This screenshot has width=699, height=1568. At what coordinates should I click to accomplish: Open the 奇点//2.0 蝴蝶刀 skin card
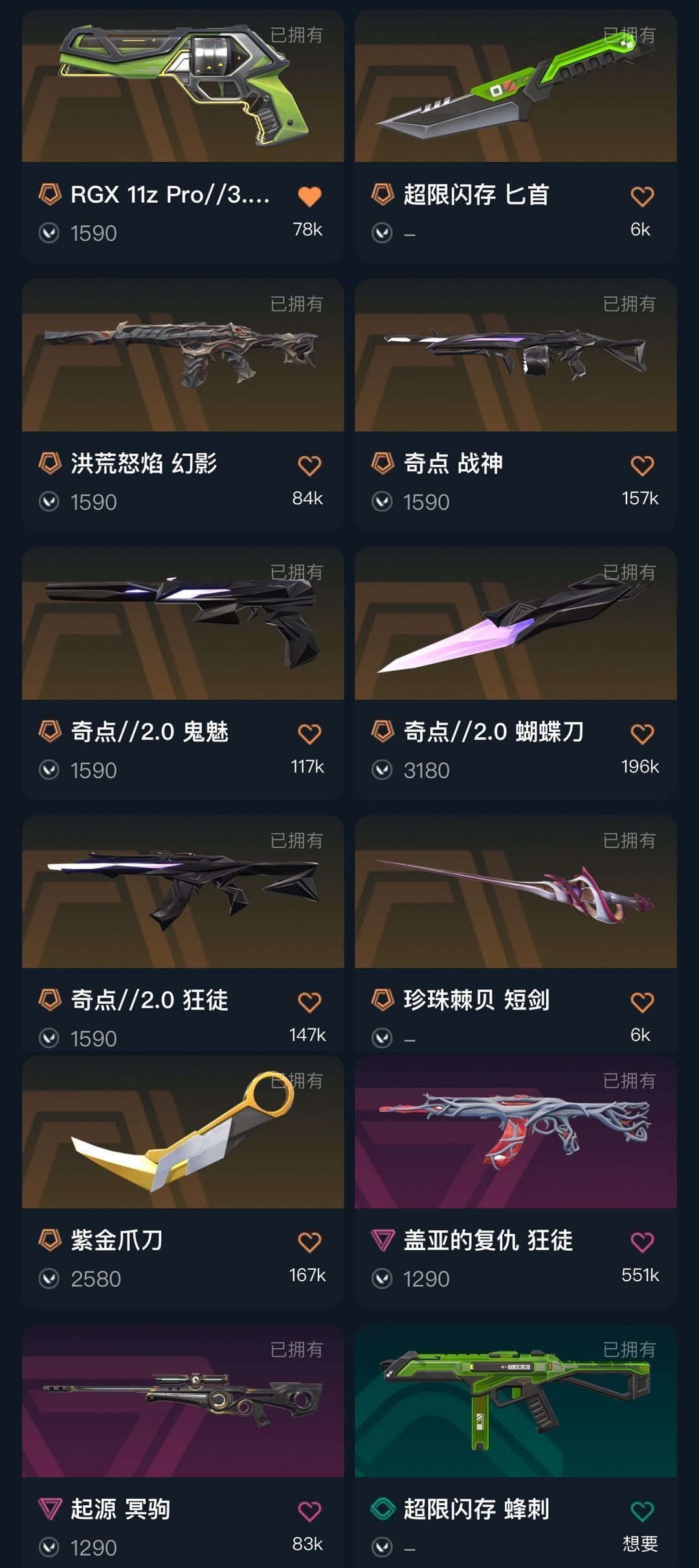[x=515, y=625]
